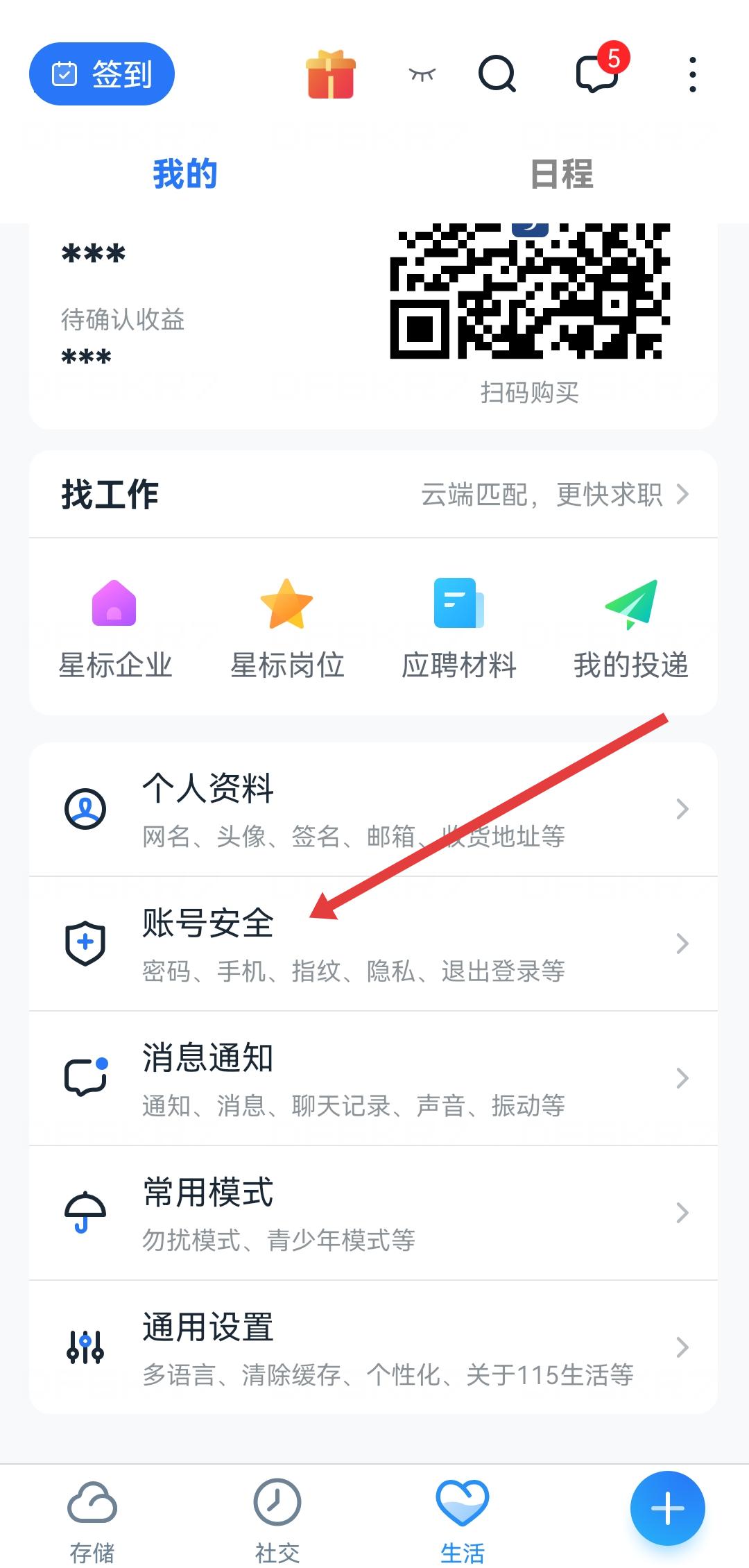The width and height of the screenshot is (749, 1568).
Task: Open messages with 5 unread
Action: 598,74
